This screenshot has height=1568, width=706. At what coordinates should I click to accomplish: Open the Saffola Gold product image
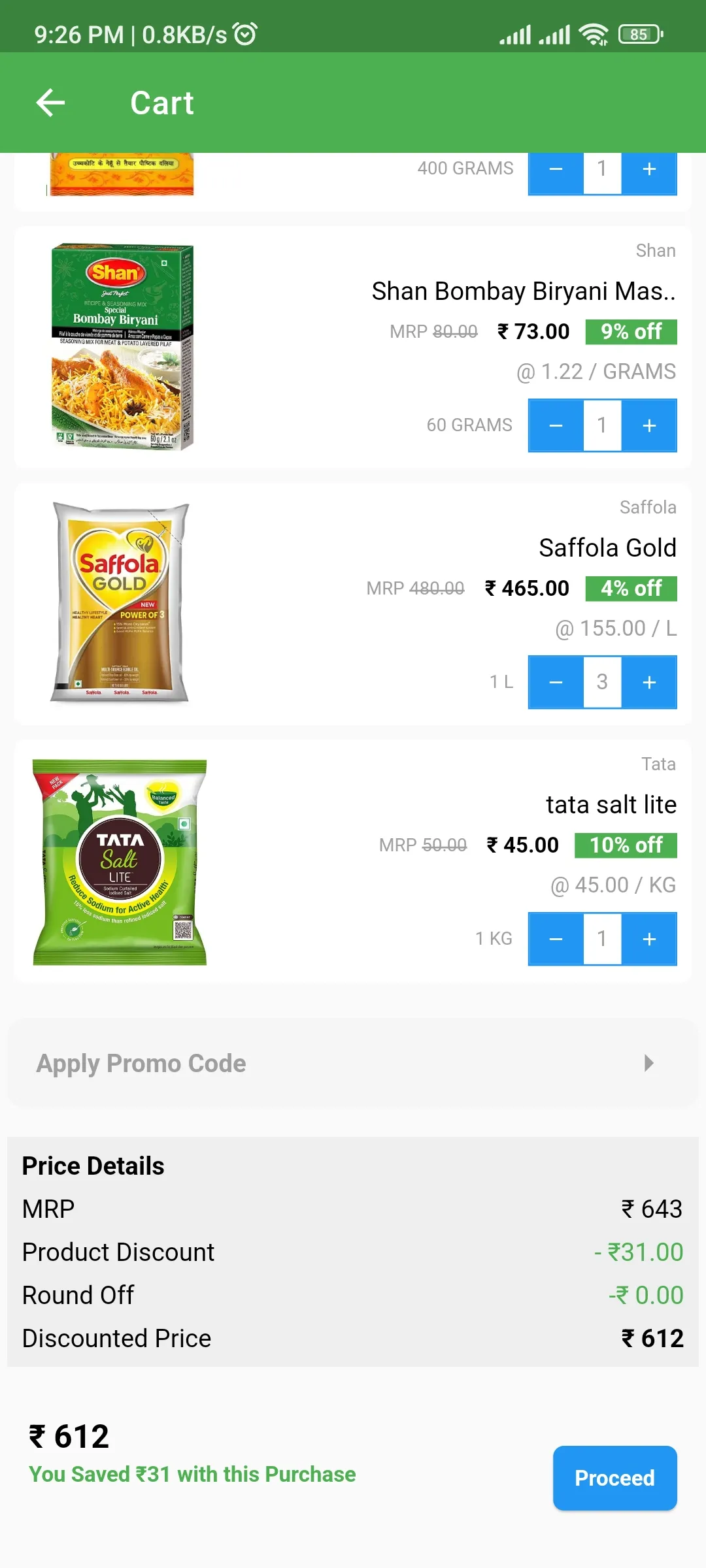coord(121,602)
